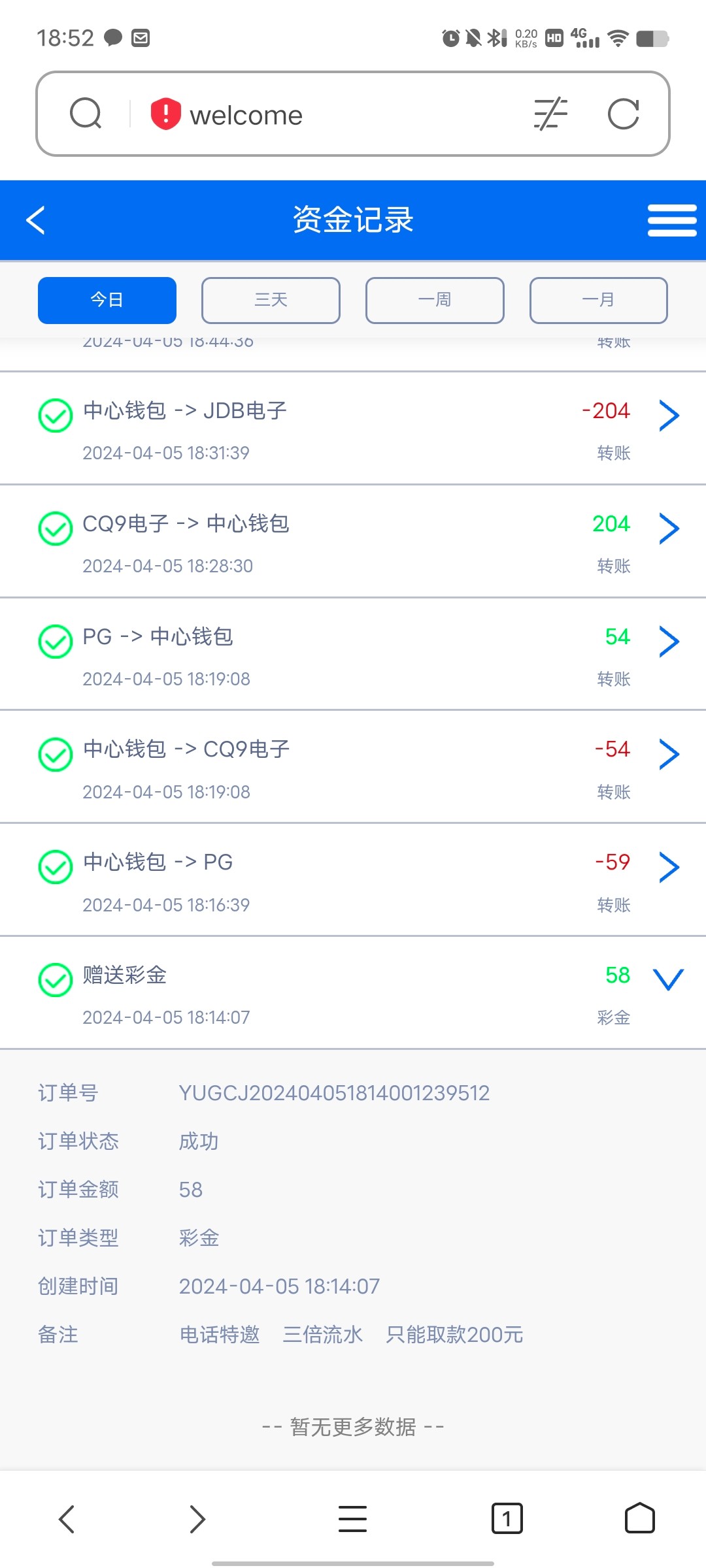Switch to the 一周 filter

pos(435,300)
